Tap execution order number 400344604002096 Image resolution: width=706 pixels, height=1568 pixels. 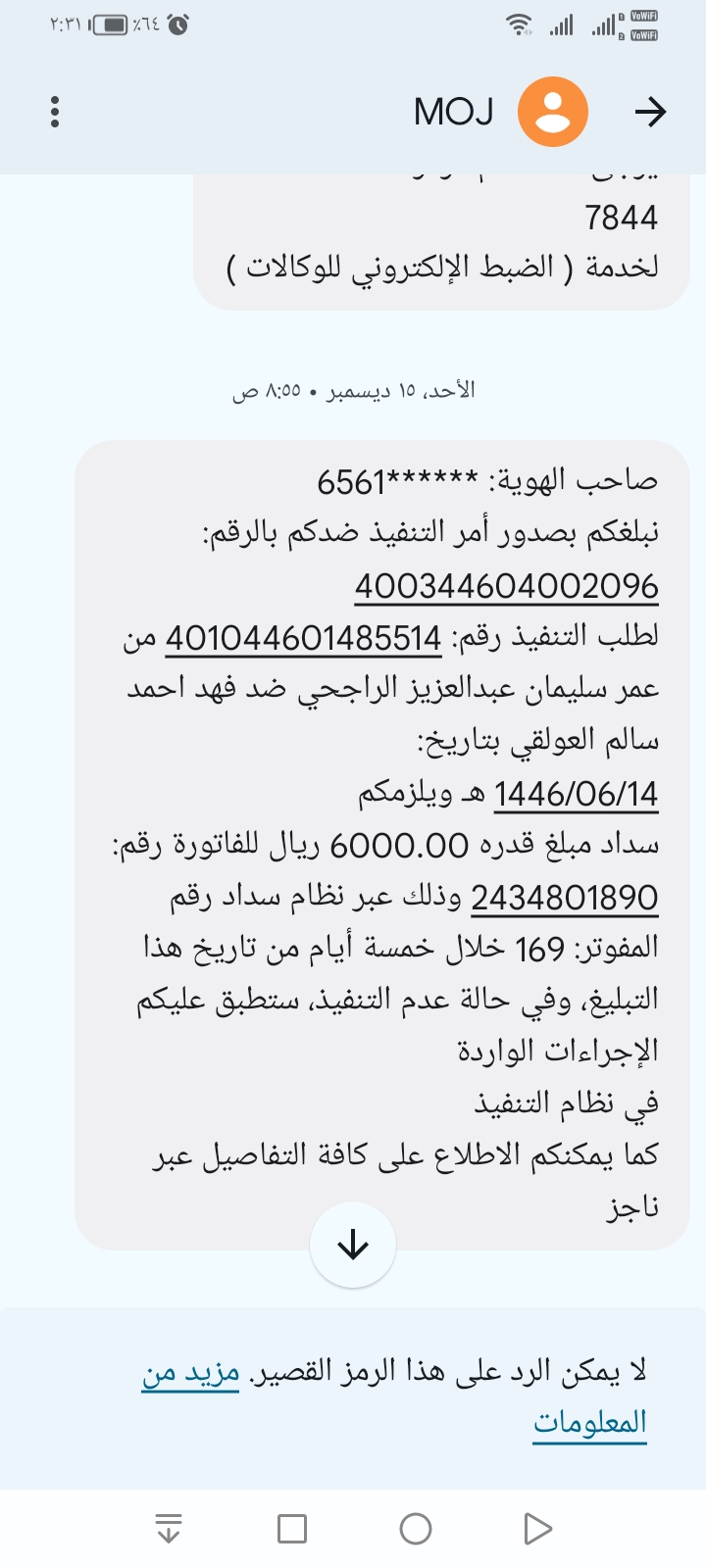[x=506, y=586]
